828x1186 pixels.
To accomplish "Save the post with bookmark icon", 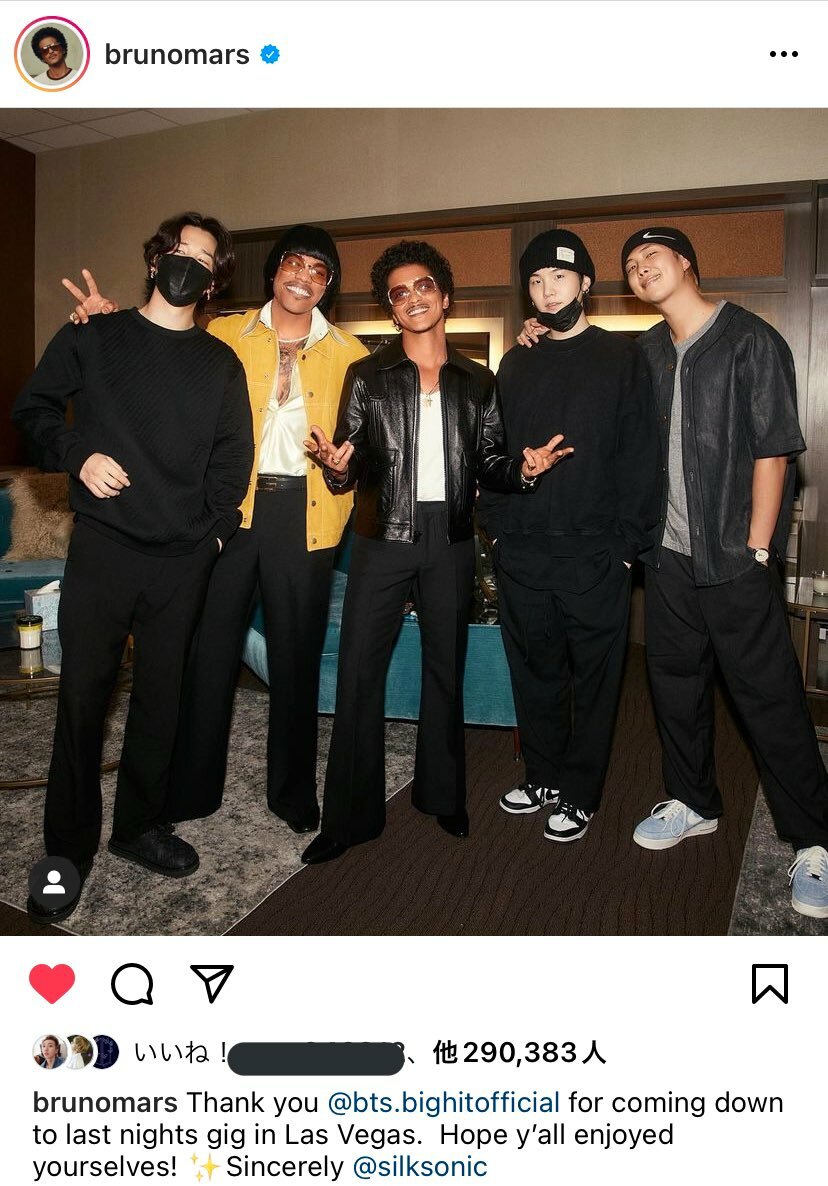I will click(769, 984).
